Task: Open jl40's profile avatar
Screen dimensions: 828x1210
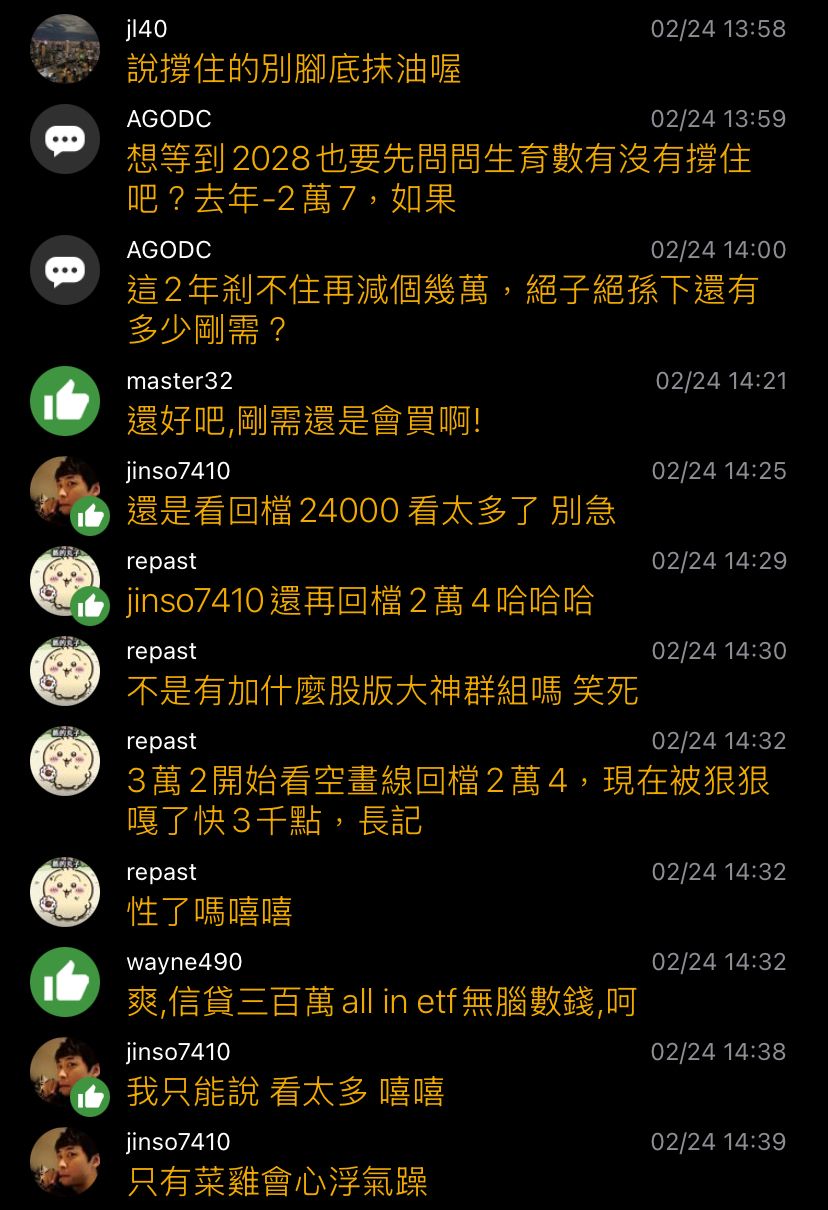Action: click(65, 49)
